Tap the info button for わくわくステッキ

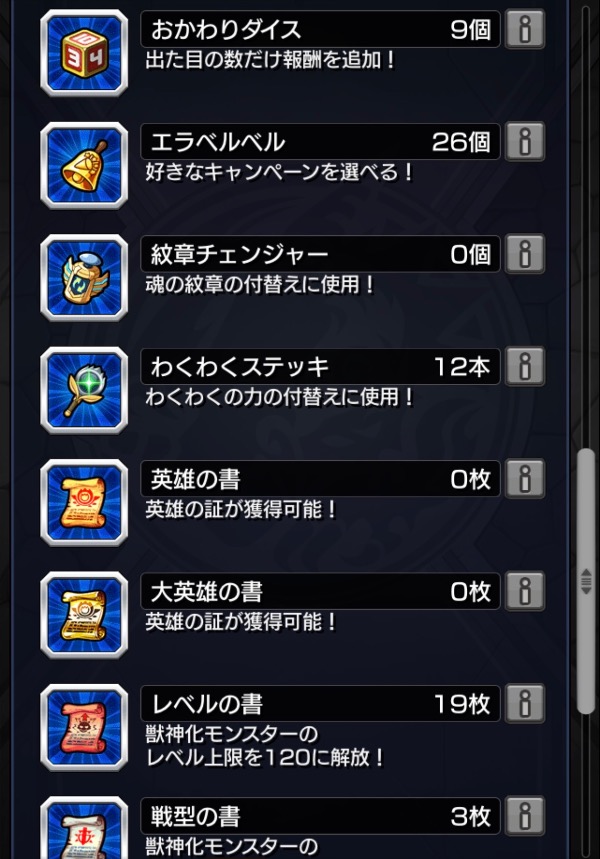pos(525,367)
